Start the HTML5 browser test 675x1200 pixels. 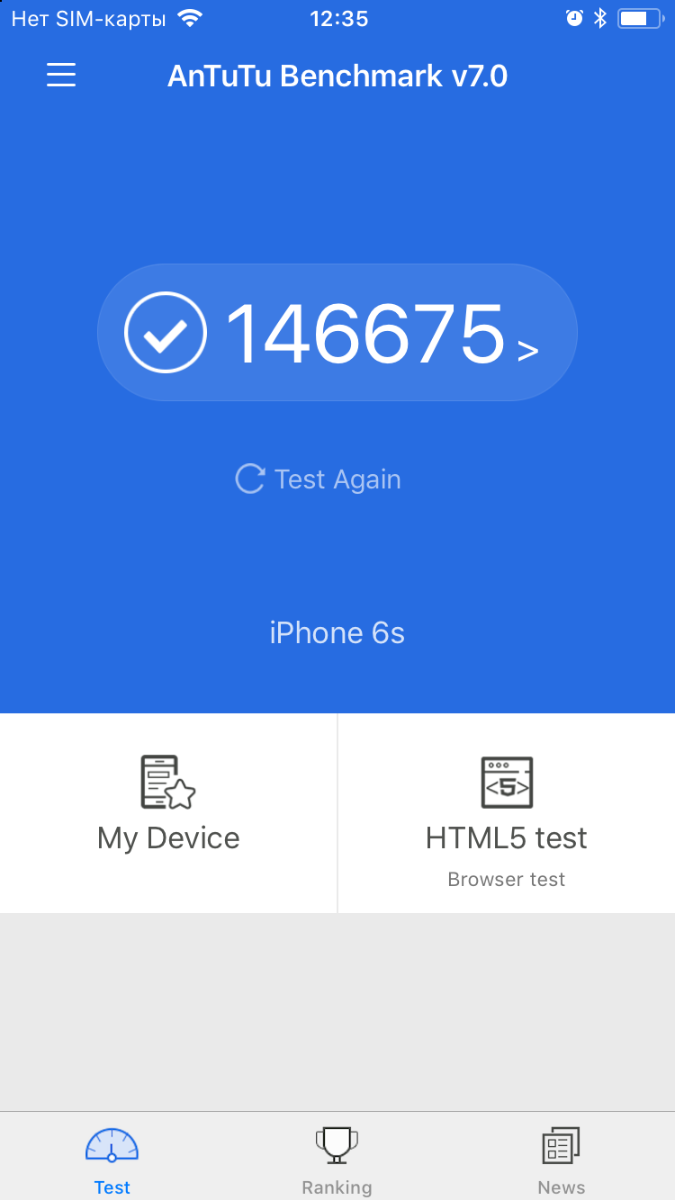(506, 812)
